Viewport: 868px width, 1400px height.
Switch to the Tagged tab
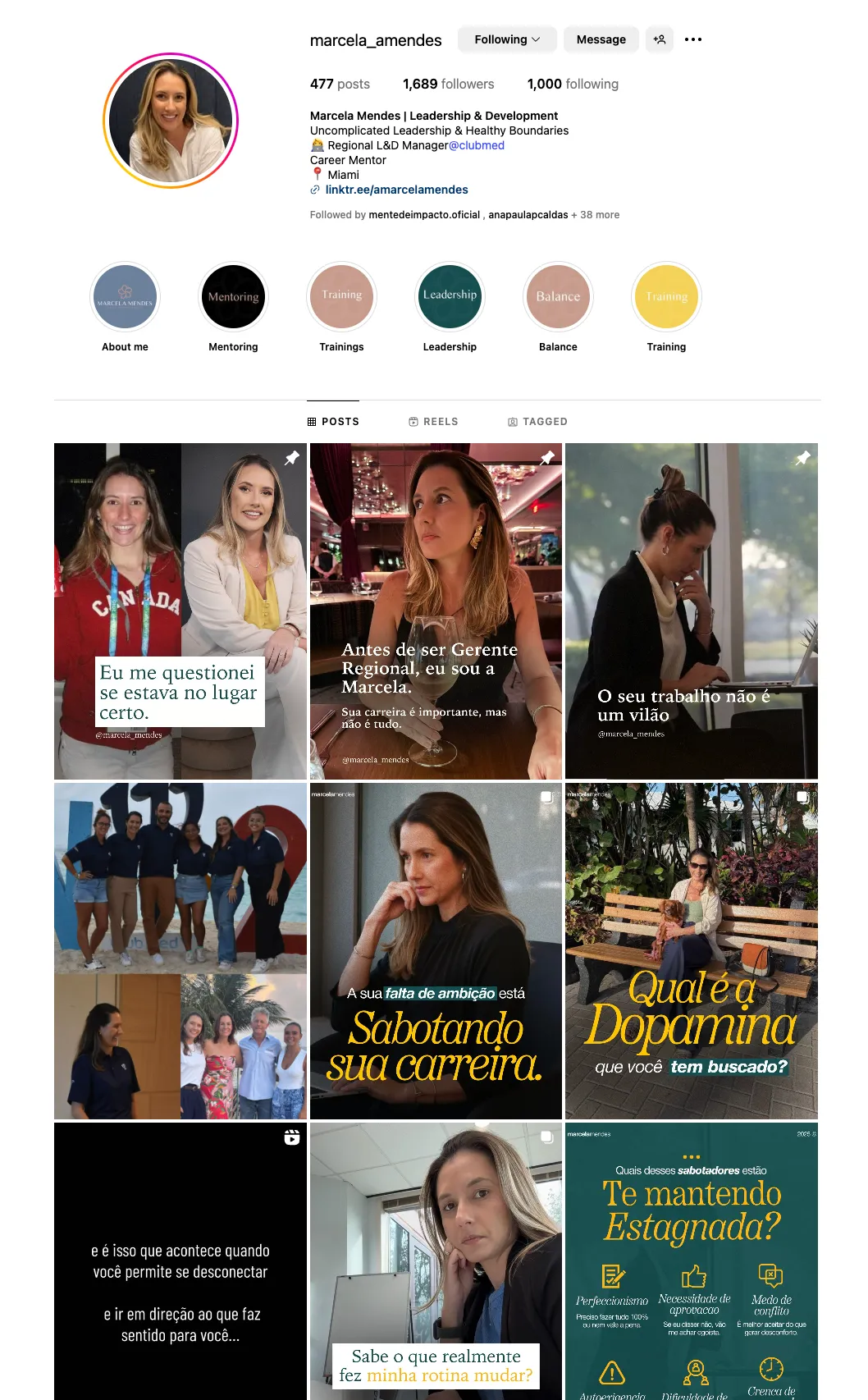point(537,422)
